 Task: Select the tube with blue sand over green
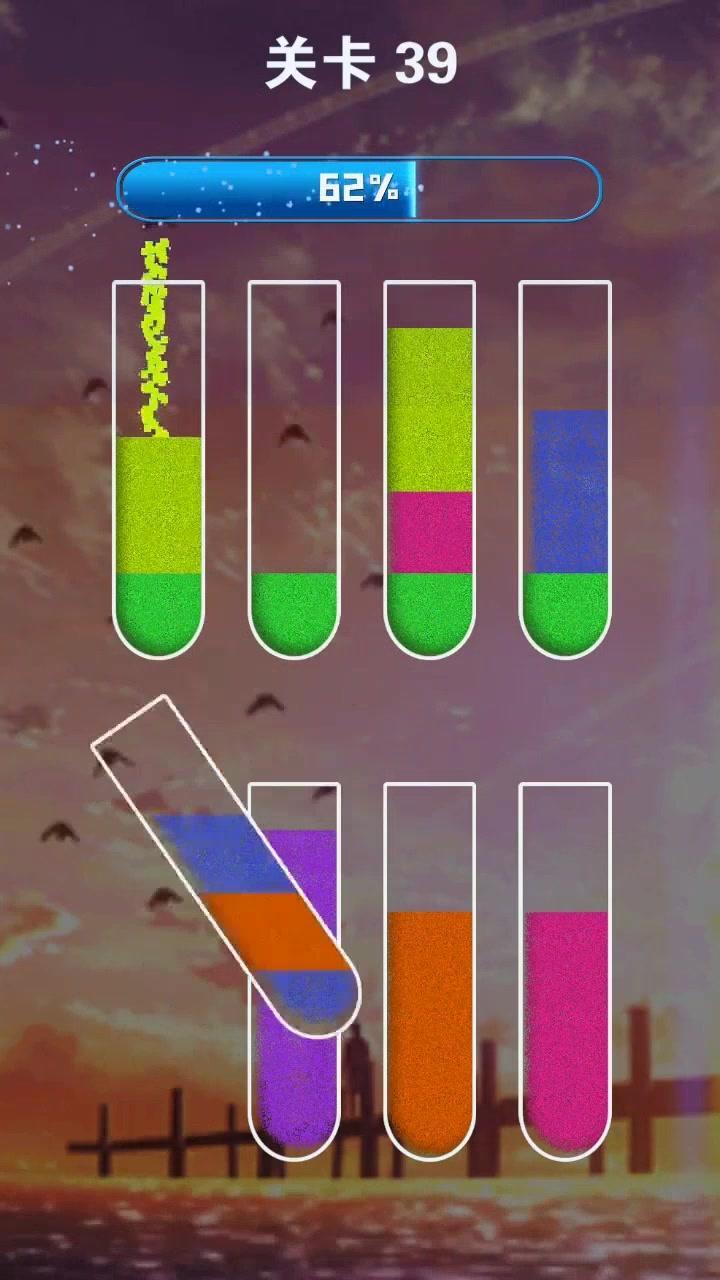click(565, 470)
